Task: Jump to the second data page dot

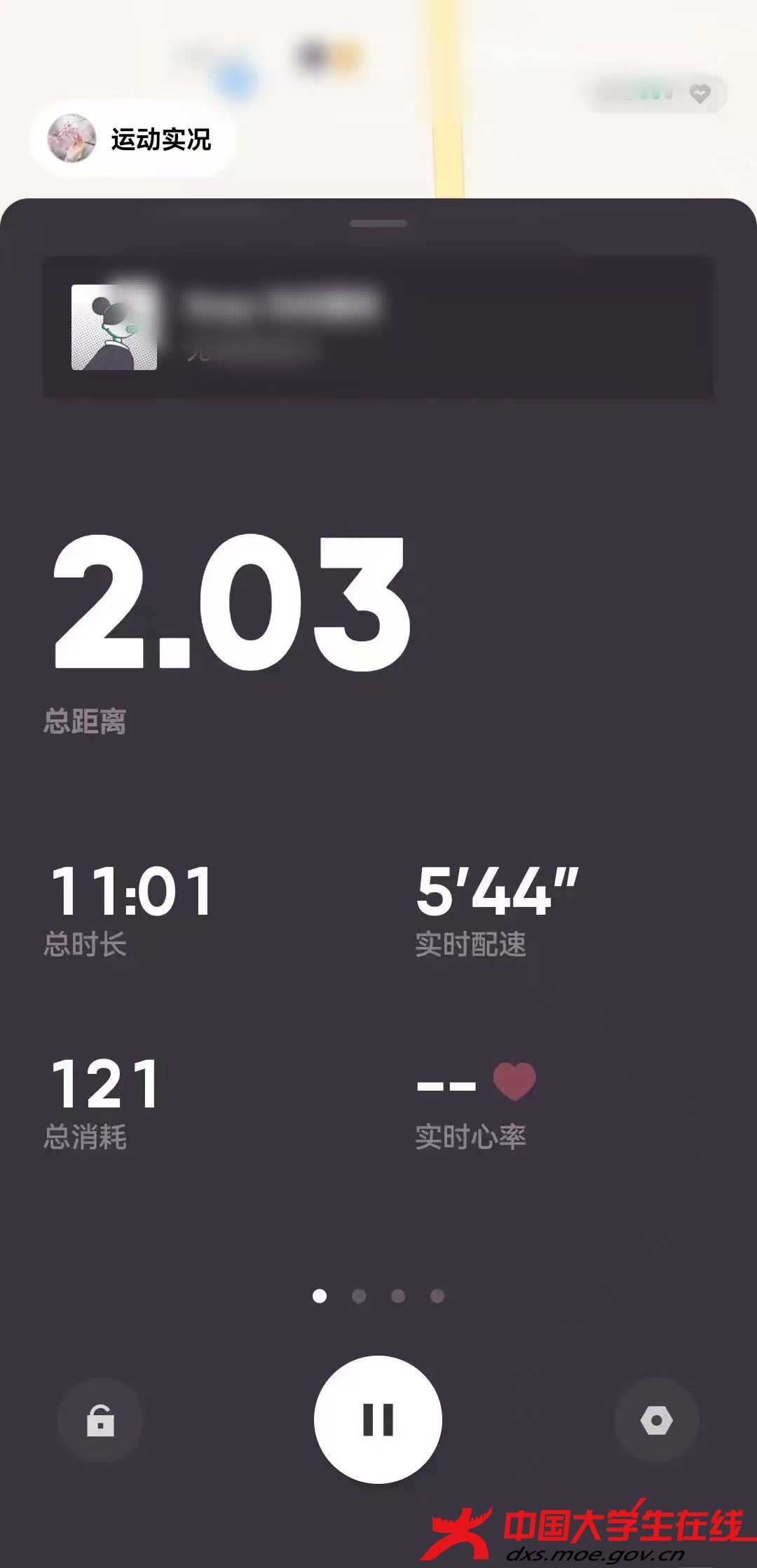Action: [x=359, y=1296]
